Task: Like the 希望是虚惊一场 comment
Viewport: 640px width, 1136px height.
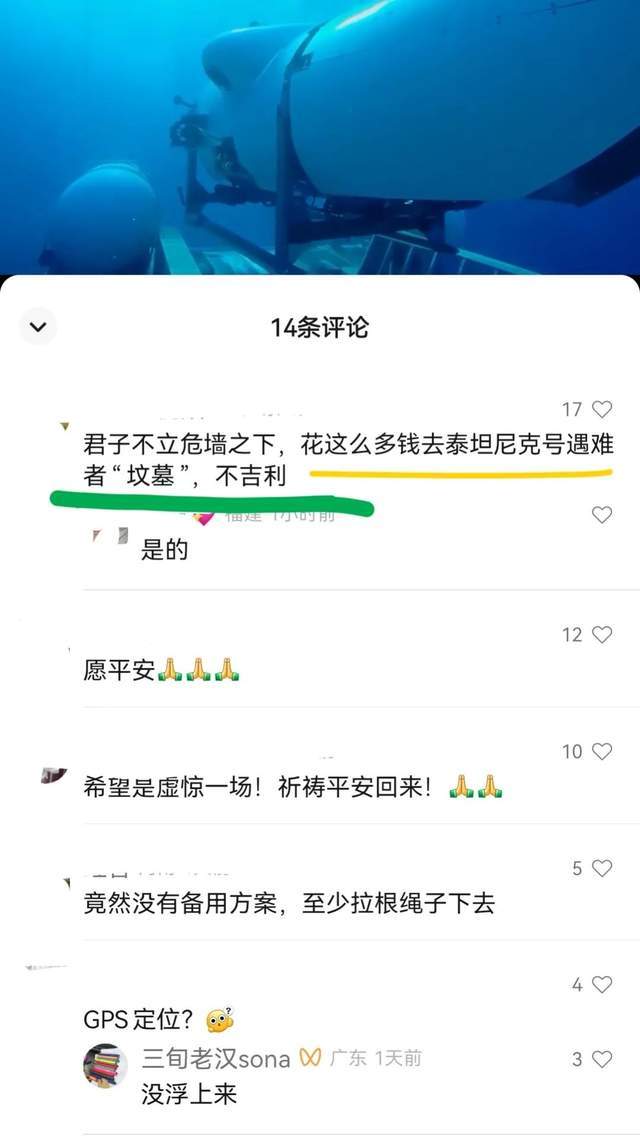Action: [x=602, y=752]
